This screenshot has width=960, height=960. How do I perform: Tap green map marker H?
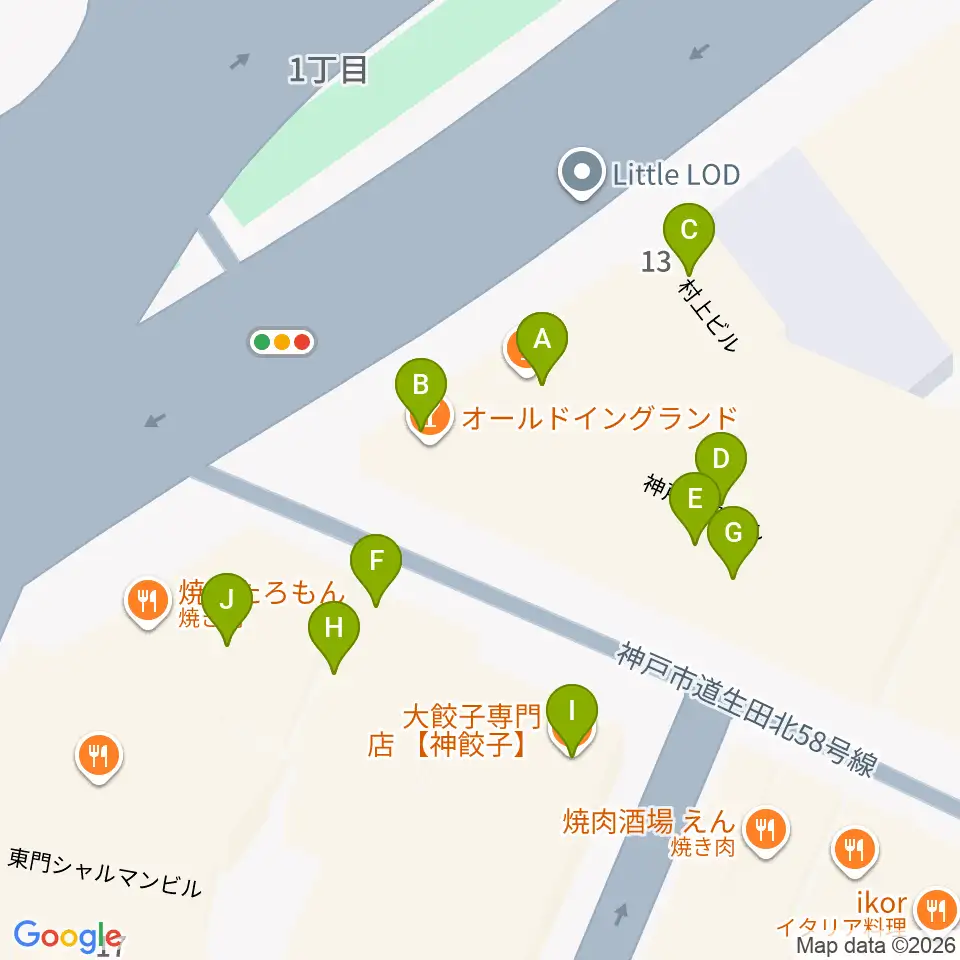(334, 636)
